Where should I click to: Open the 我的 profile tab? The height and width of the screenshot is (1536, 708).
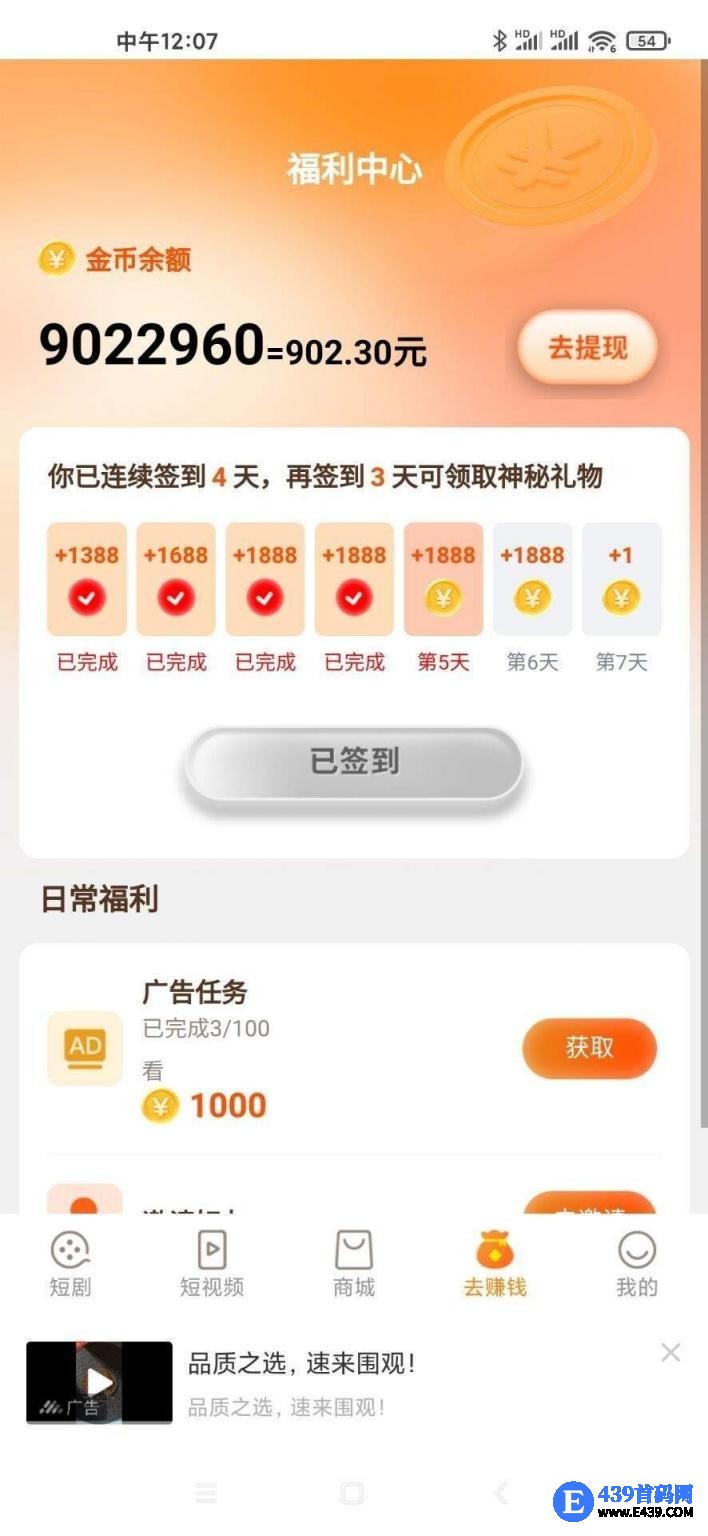pyautogui.click(x=637, y=1264)
